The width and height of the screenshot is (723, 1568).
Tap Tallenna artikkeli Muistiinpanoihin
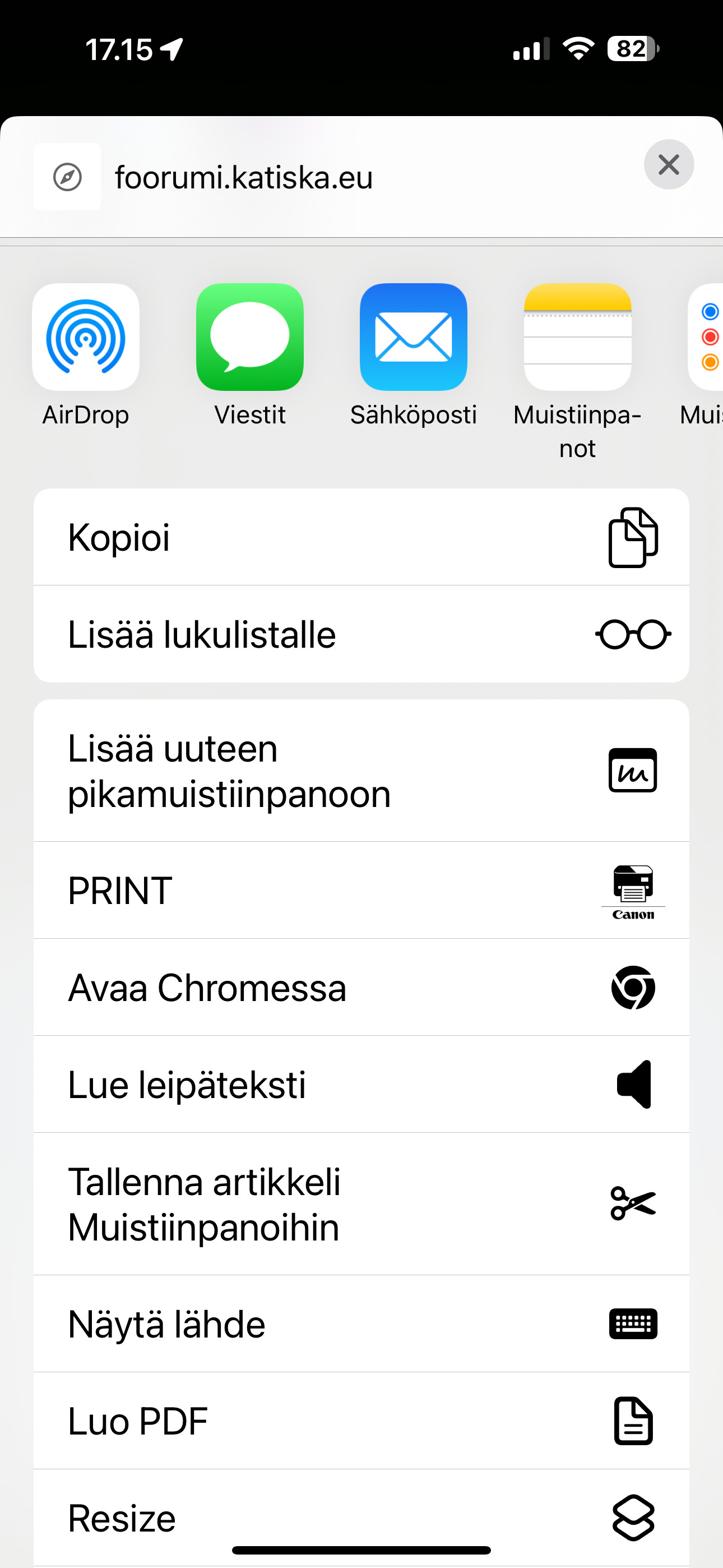[361, 1204]
